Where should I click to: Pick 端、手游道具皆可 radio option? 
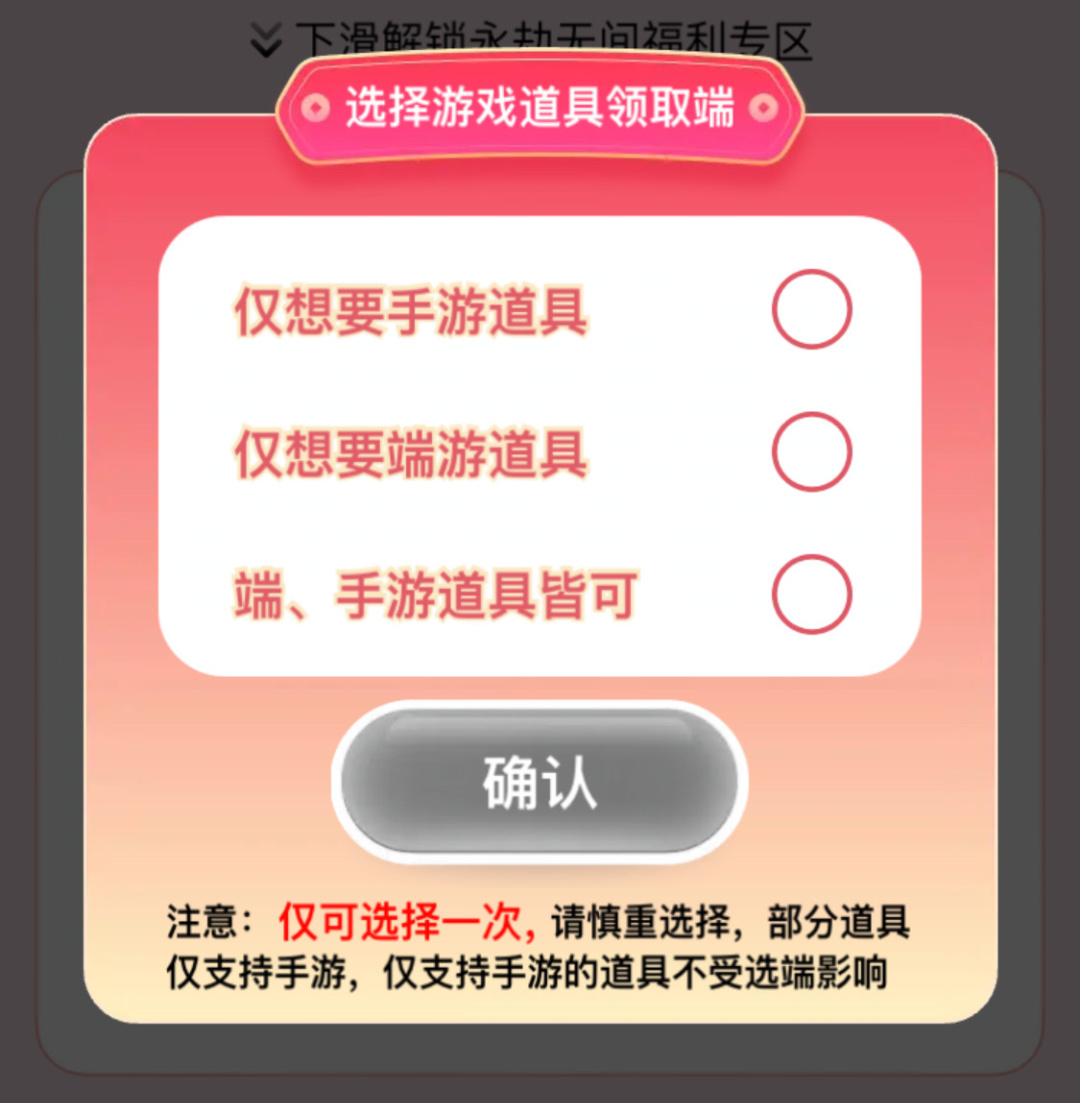(811, 594)
